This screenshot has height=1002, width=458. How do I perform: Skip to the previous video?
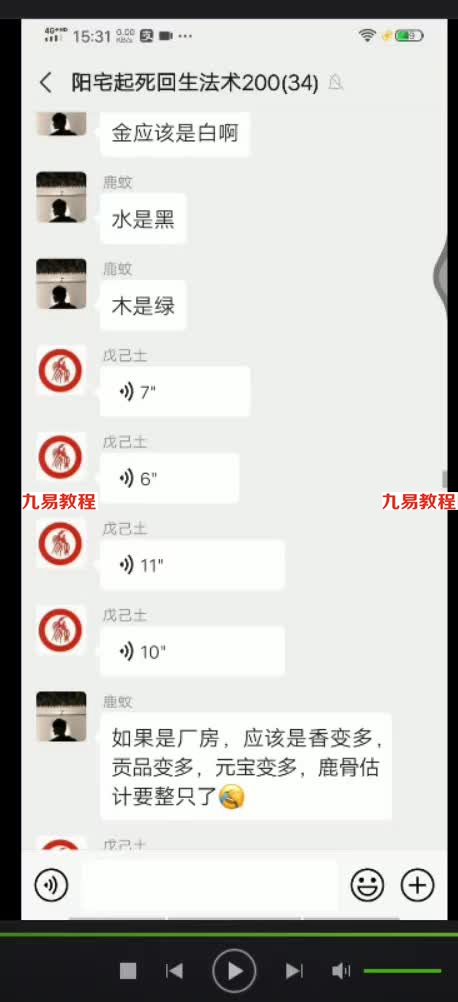174,971
